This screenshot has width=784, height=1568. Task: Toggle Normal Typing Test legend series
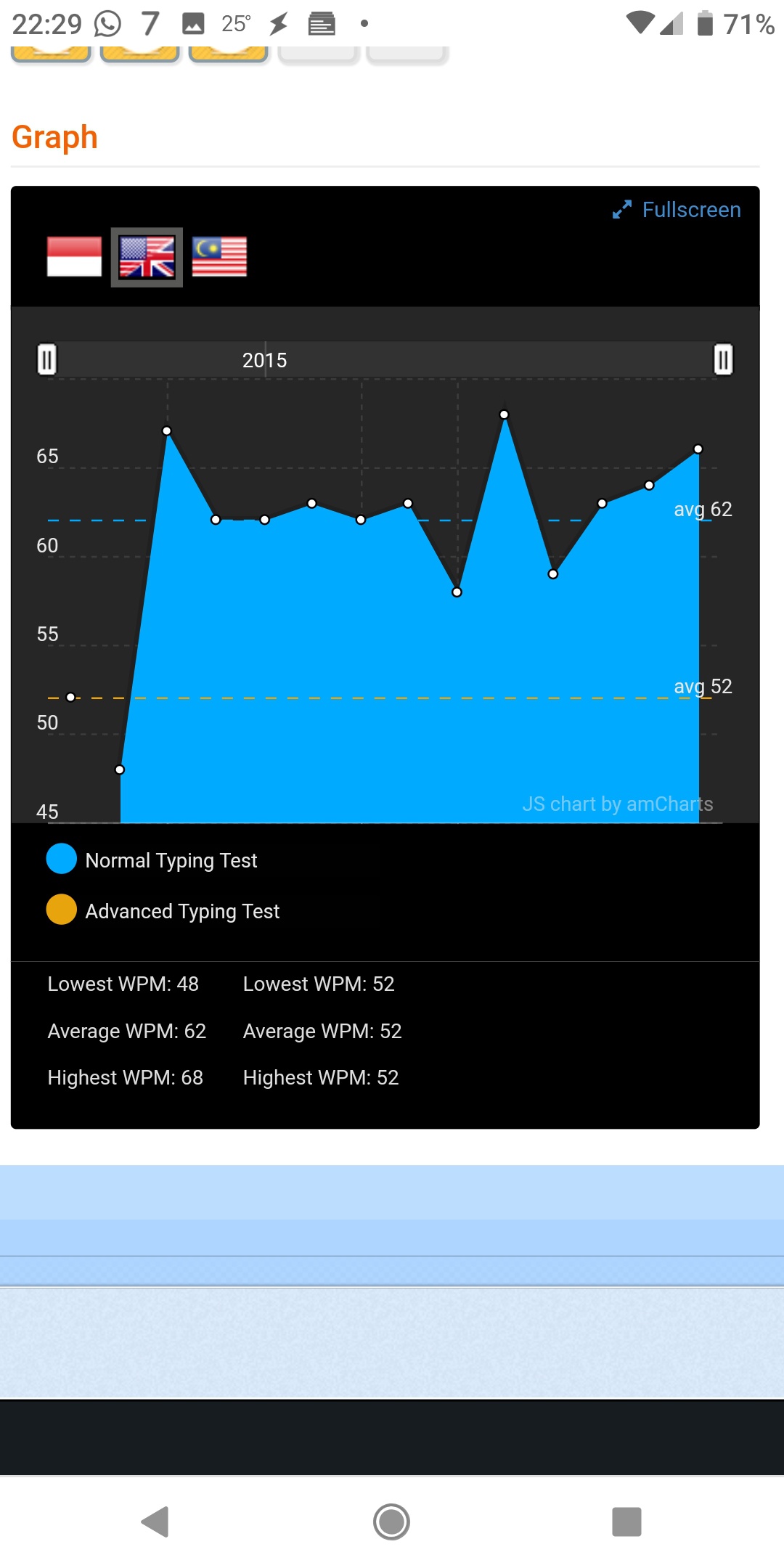coord(152,860)
